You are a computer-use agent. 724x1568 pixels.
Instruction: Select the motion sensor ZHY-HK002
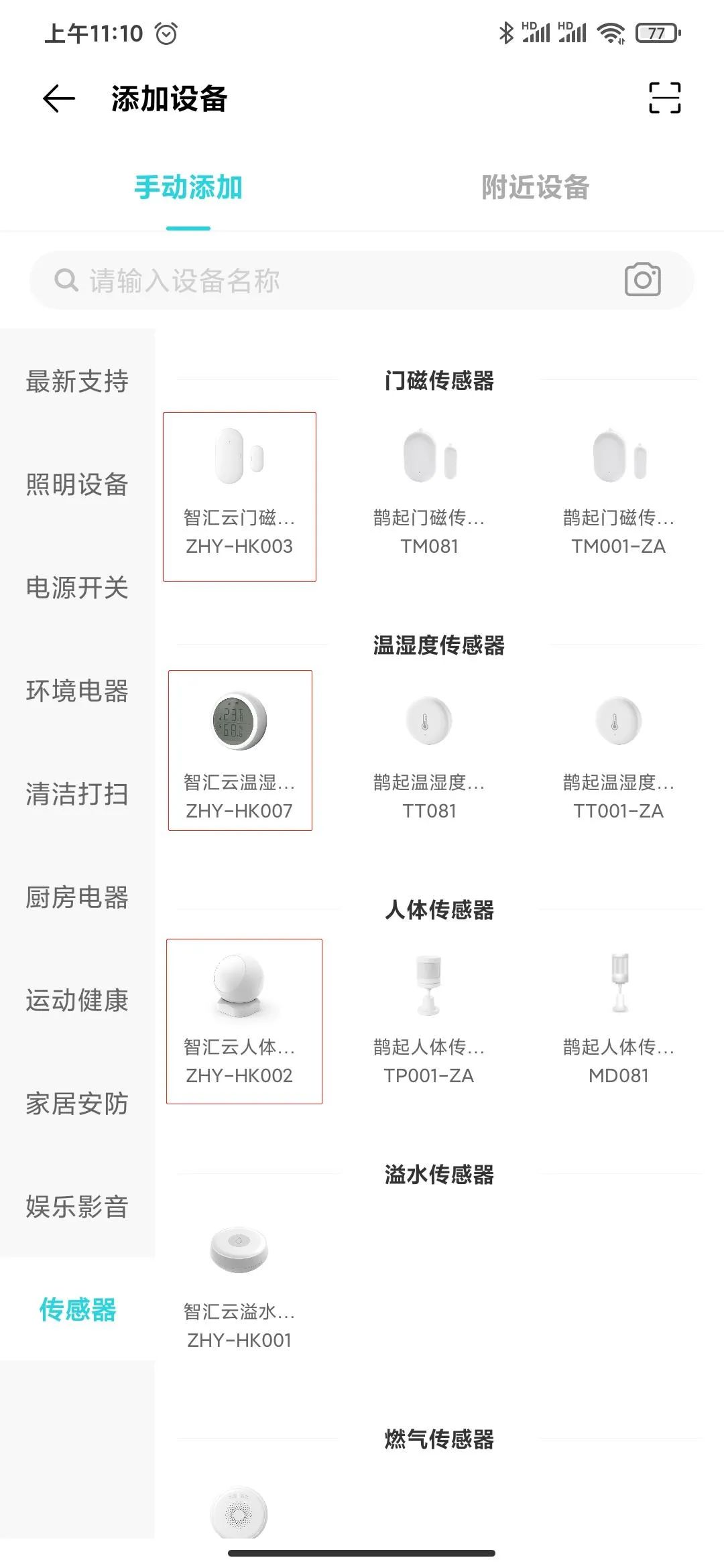[x=243, y=1020]
